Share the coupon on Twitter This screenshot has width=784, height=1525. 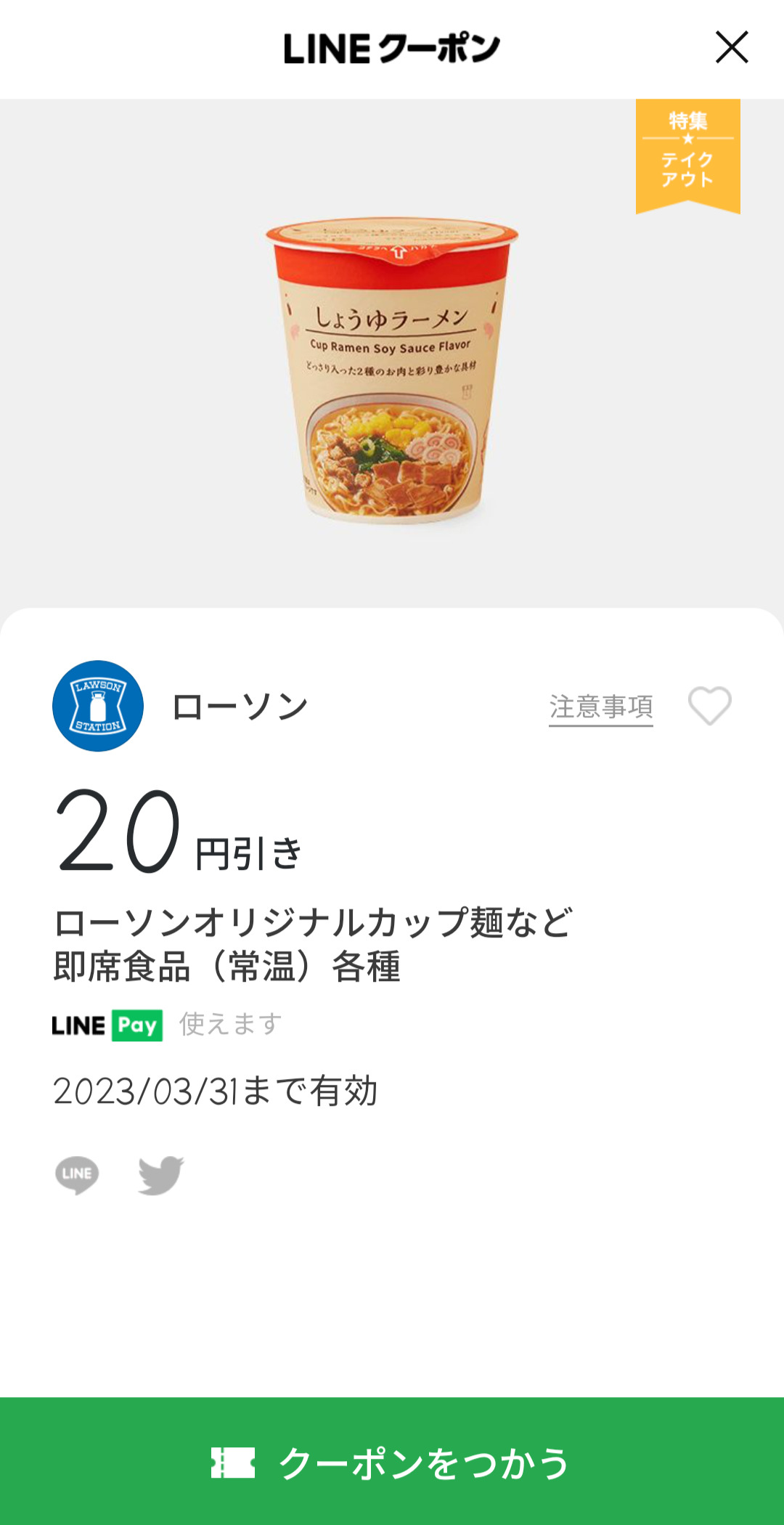tap(161, 1175)
